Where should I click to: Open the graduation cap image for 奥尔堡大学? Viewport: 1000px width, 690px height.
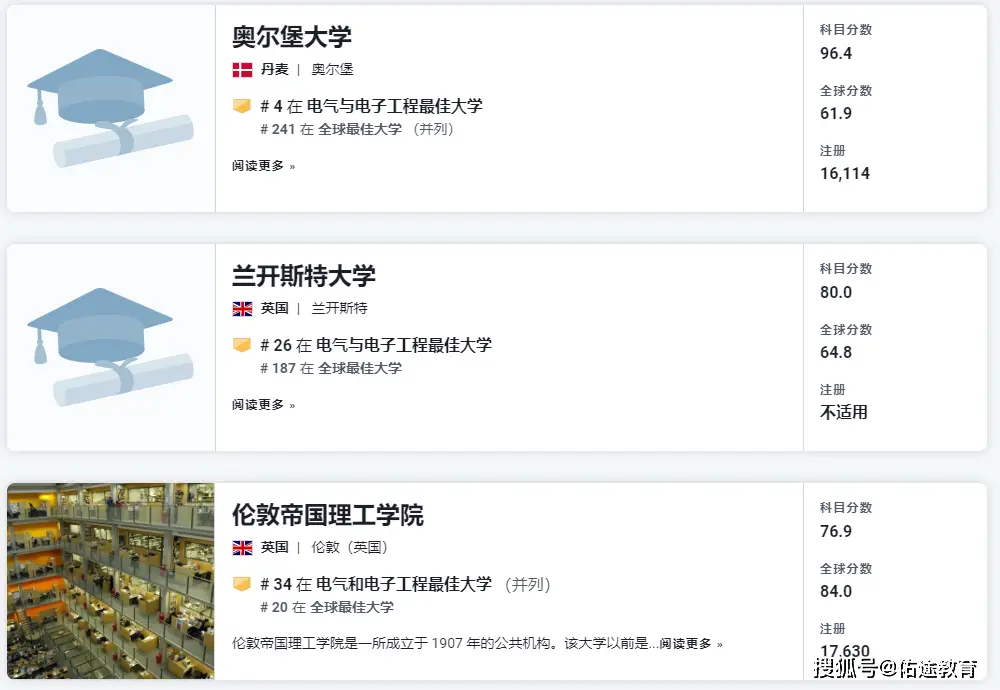tap(110, 108)
